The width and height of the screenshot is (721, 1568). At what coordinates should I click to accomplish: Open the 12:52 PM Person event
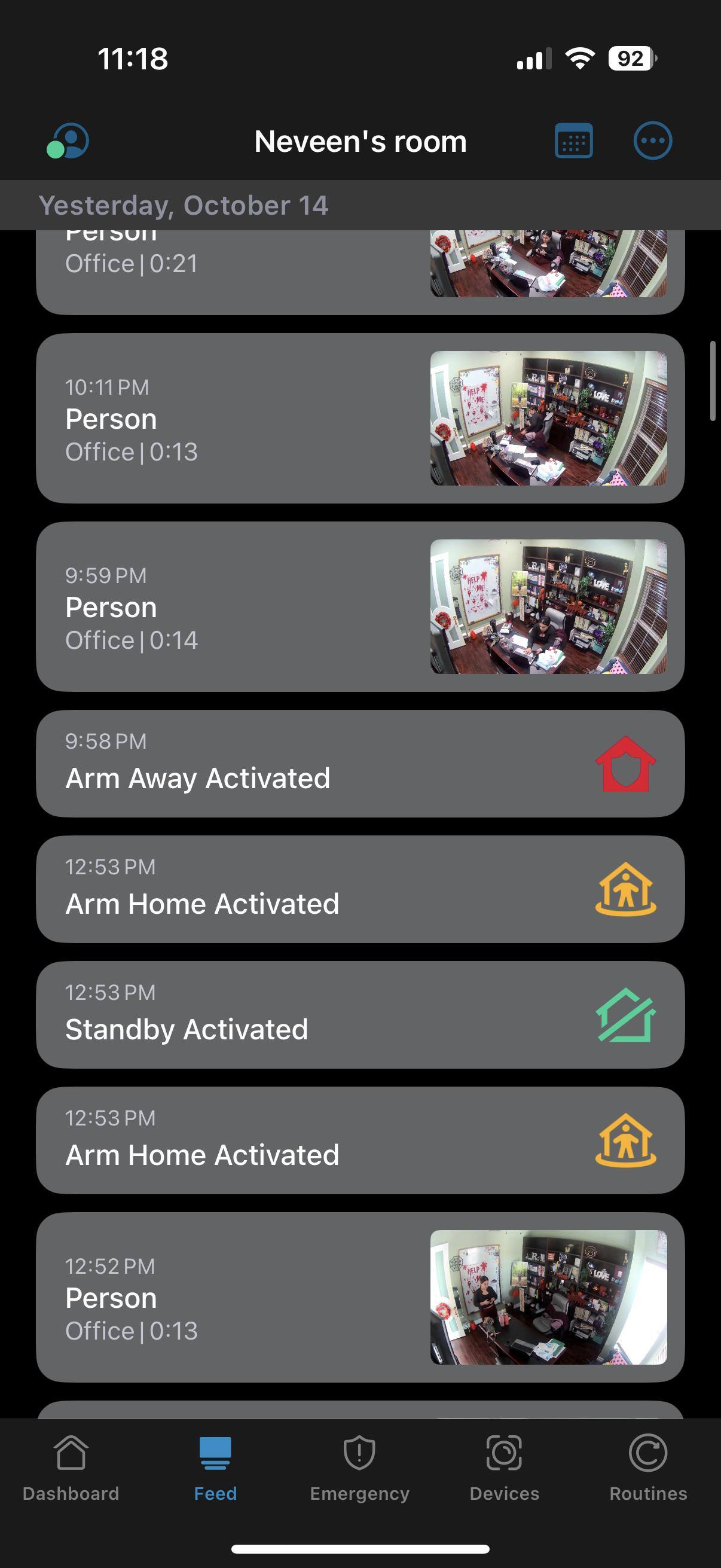point(360,1297)
